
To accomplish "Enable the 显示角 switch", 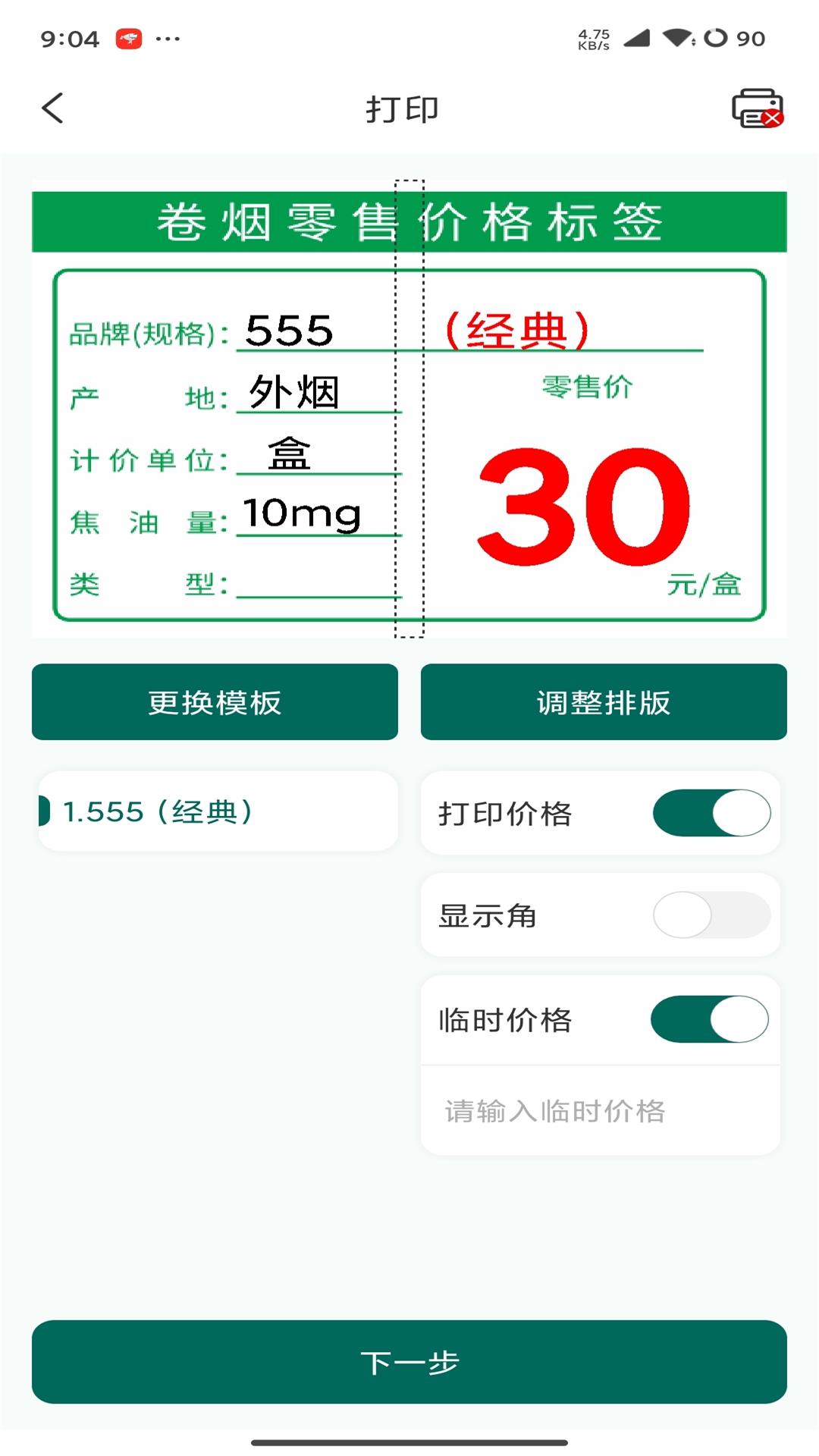I will tap(710, 915).
